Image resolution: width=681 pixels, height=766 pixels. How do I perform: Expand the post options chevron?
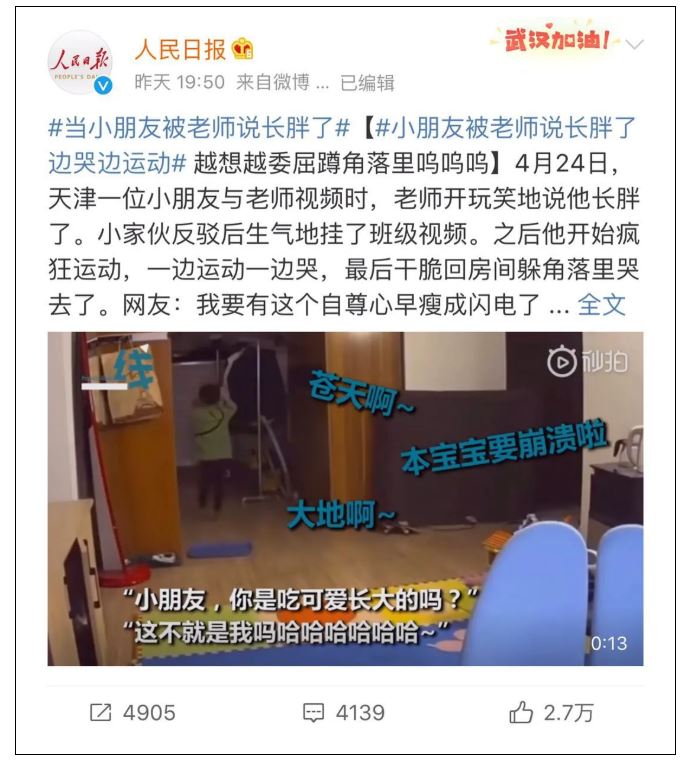(635, 45)
